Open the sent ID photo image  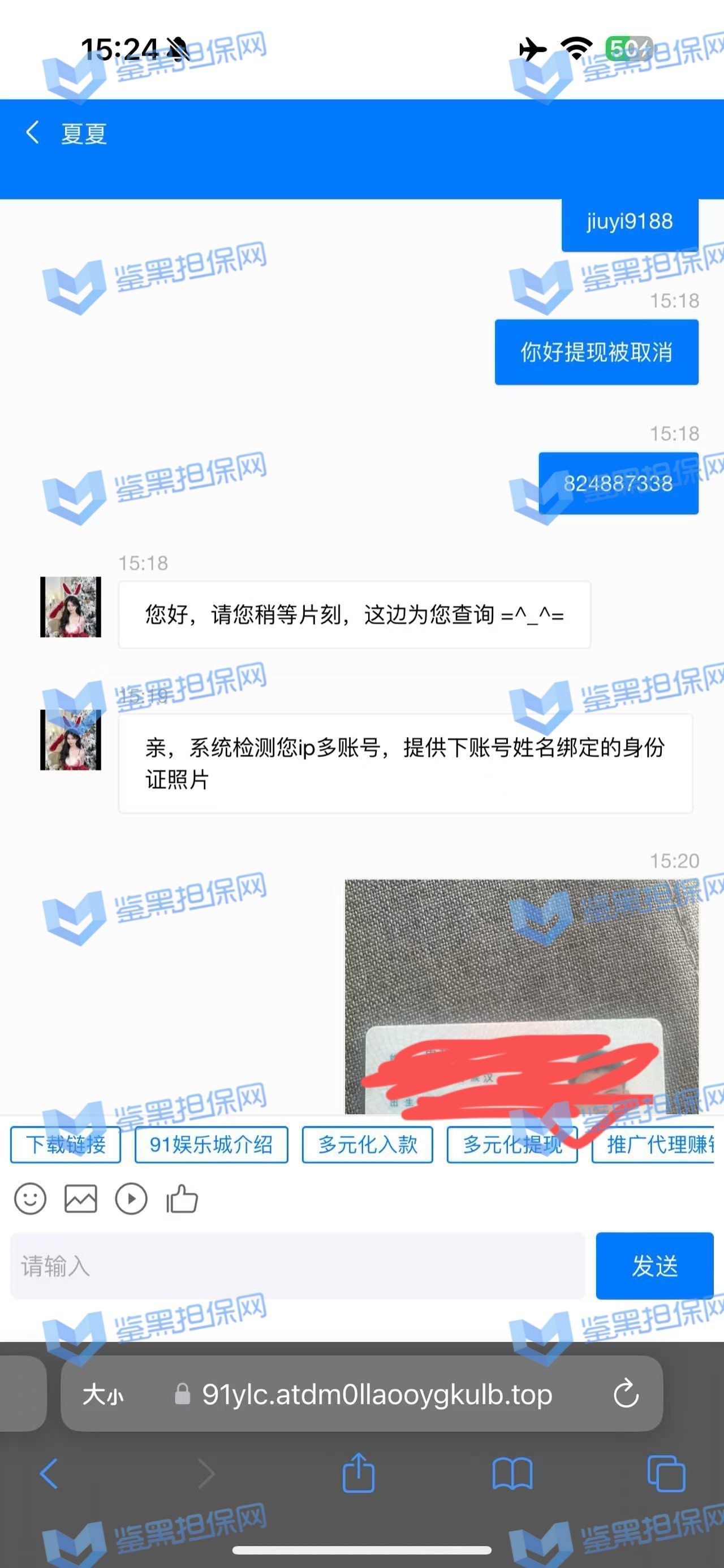[x=522, y=997]
